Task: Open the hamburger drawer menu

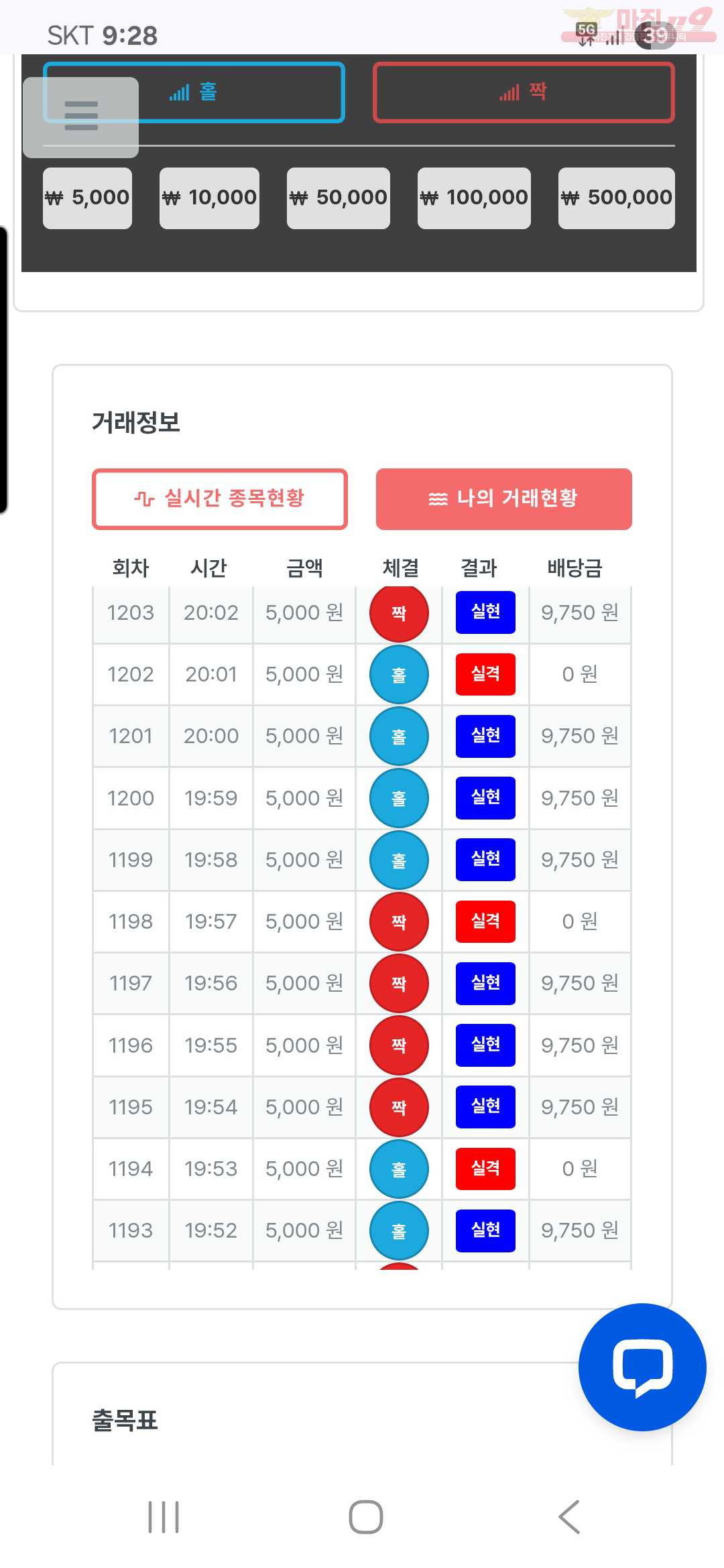Action: point(81,117)
